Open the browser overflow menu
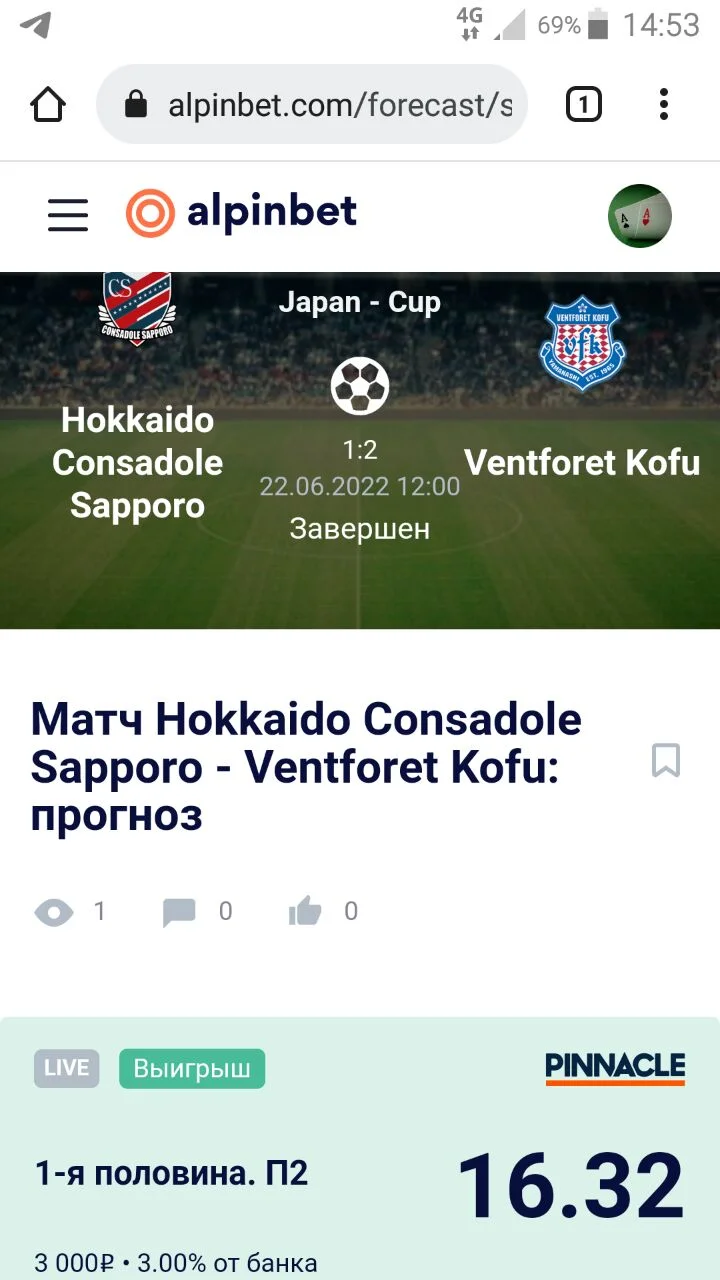The image size is (720, 1280). (664, 105)
